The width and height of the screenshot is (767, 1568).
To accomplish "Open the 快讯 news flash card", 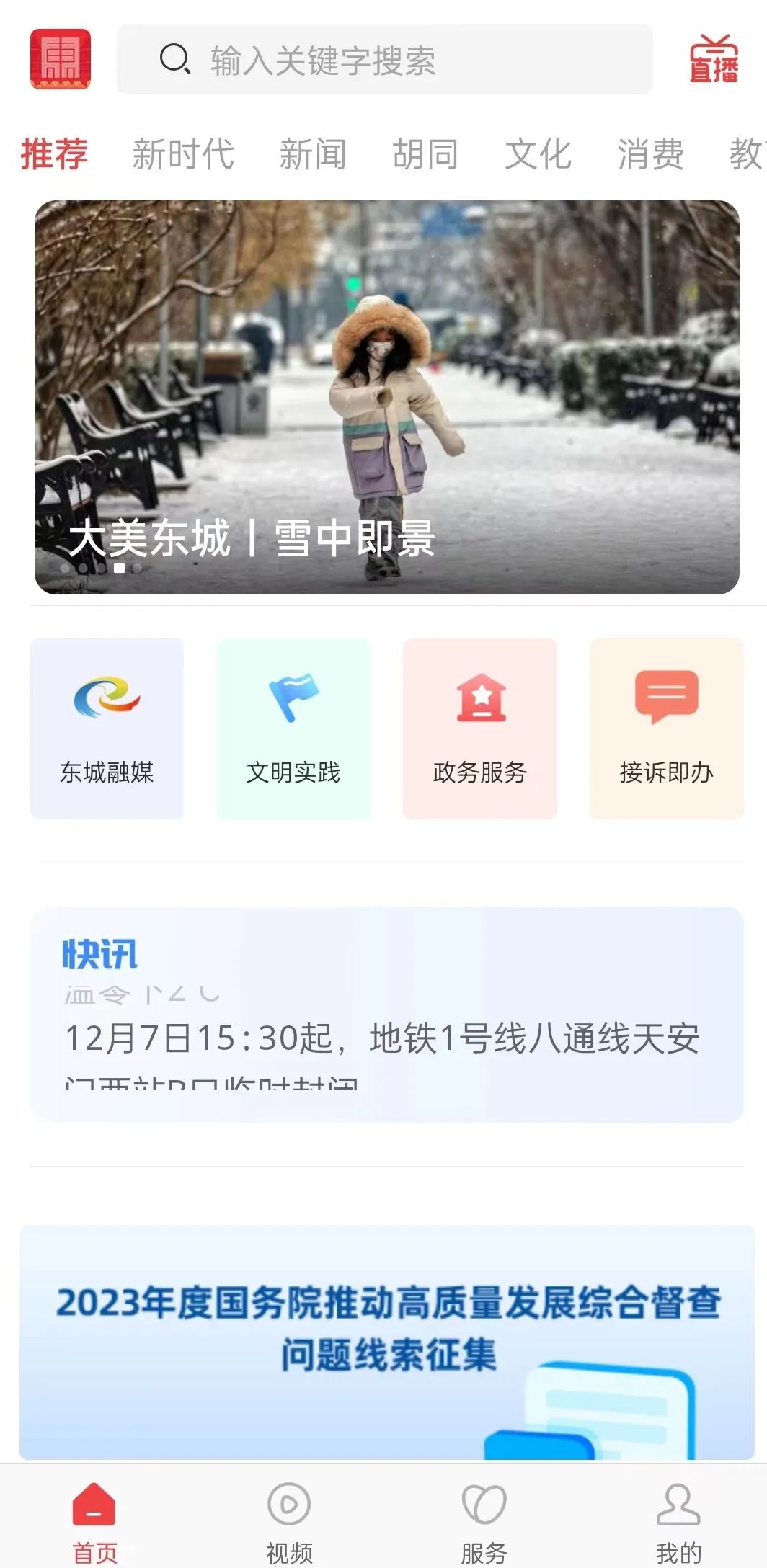I will pyautogui.click(x=386, y=1015).
